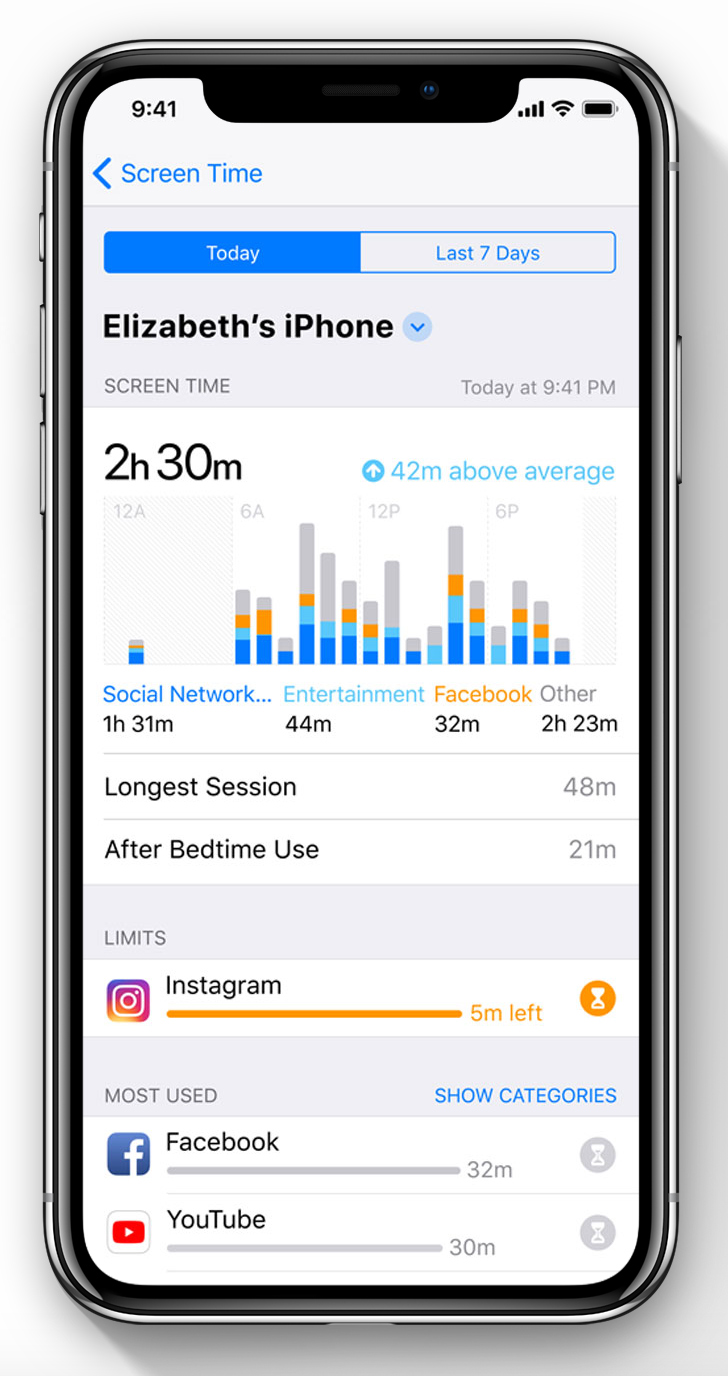Select the Today segment
Screen dimensions: 728x1376
232,253
